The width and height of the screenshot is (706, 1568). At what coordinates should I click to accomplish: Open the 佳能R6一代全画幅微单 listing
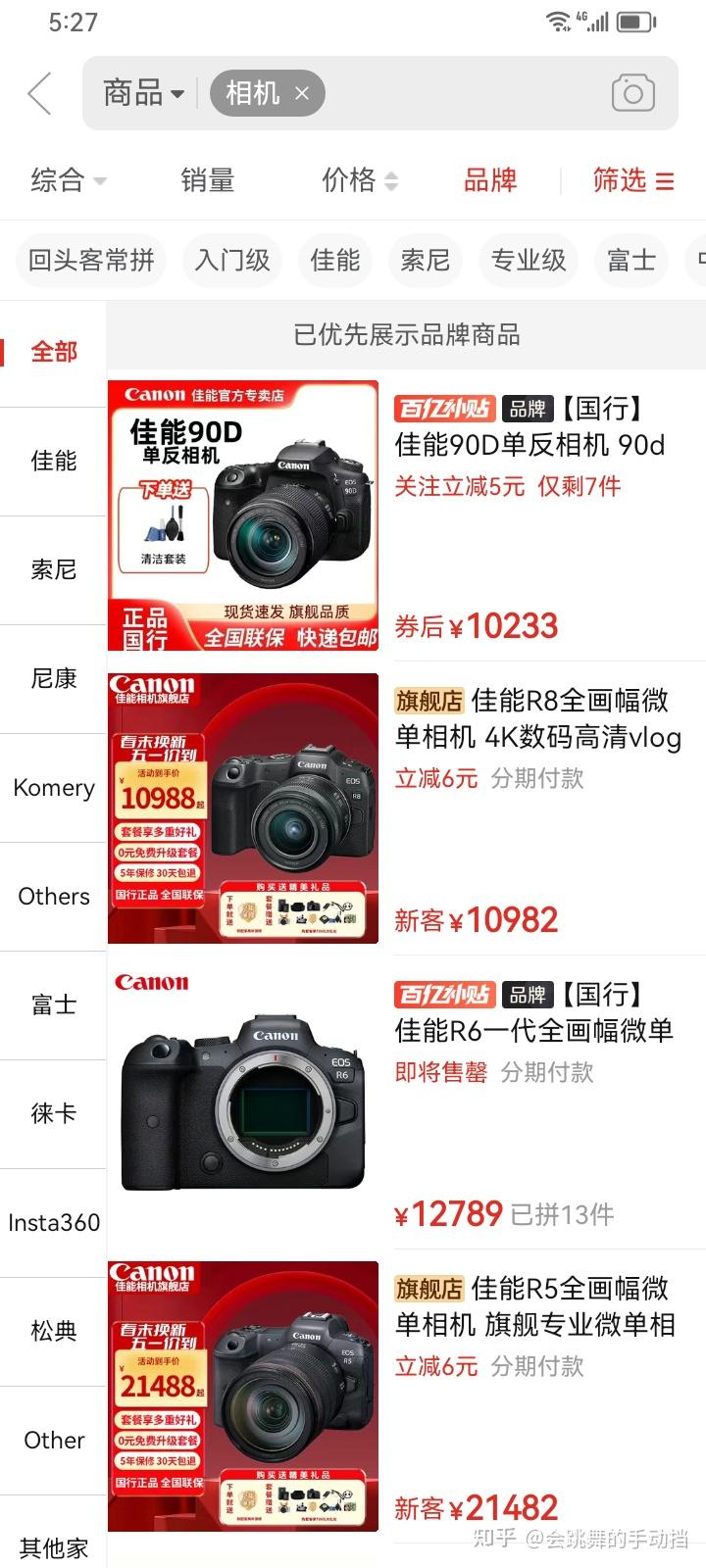tap(406, 1102)
